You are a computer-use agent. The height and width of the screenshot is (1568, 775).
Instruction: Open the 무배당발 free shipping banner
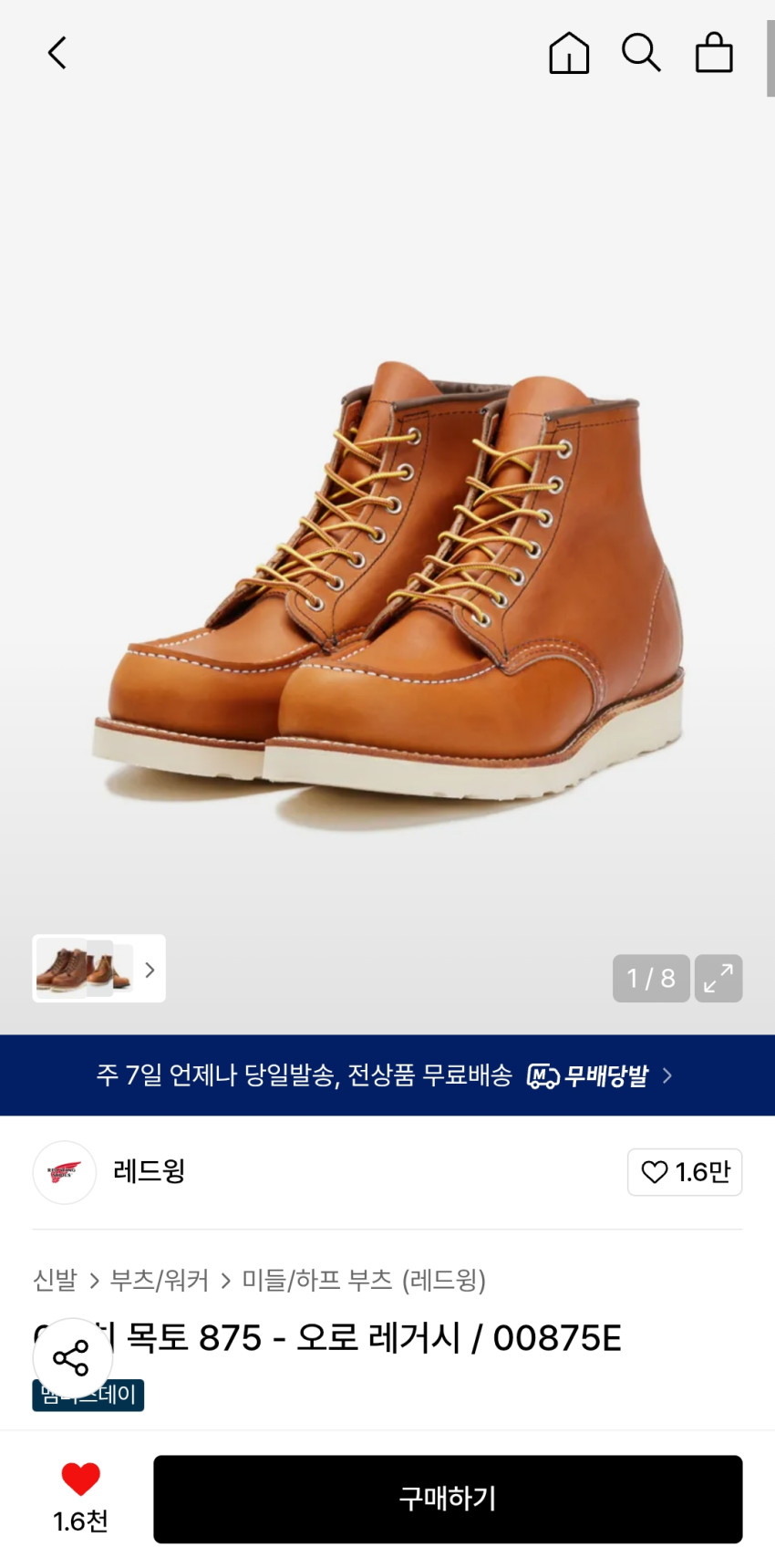click(387, 1075)
